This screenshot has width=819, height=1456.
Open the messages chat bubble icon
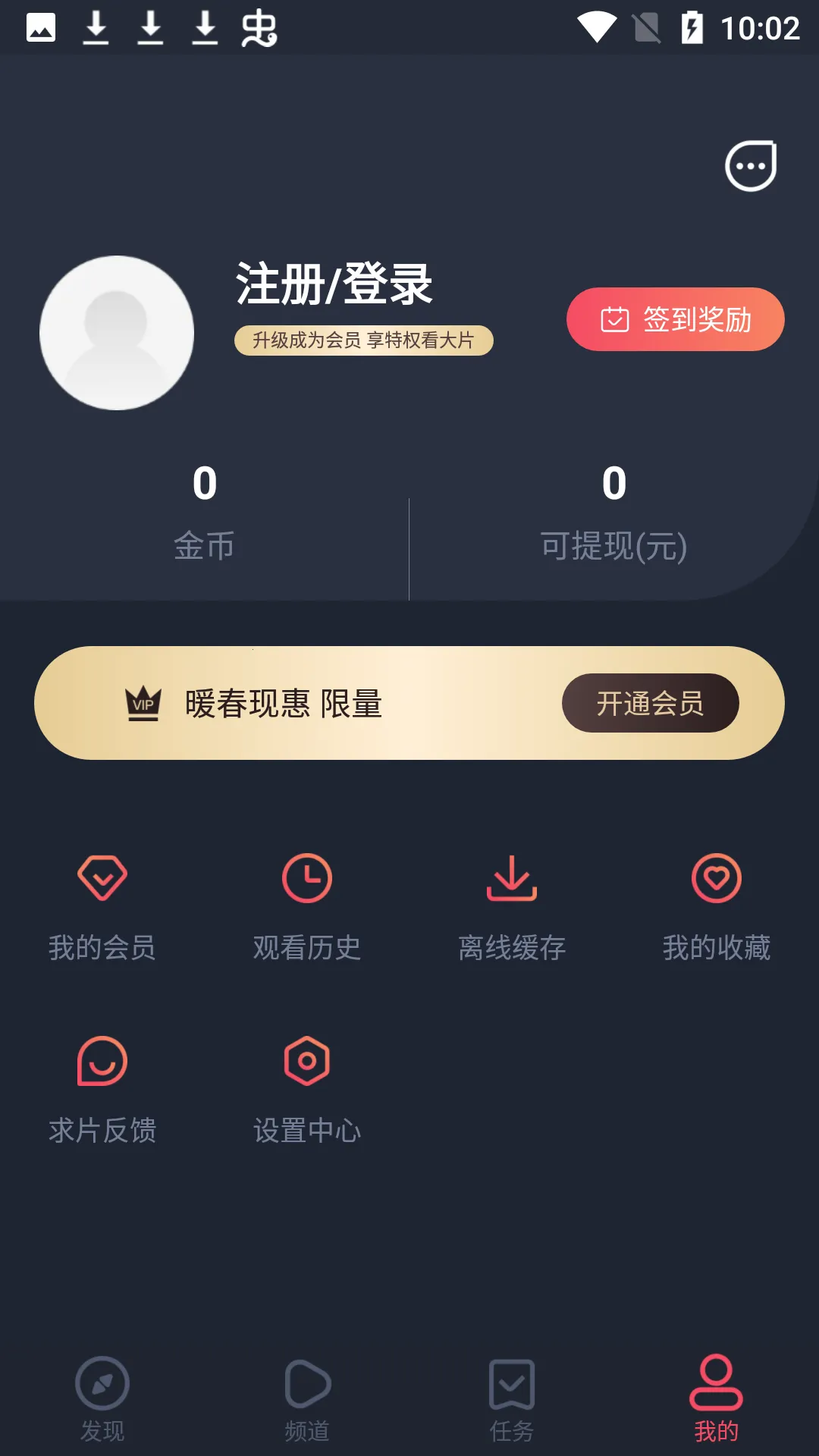pyautogui.click(x=751, y=165)
